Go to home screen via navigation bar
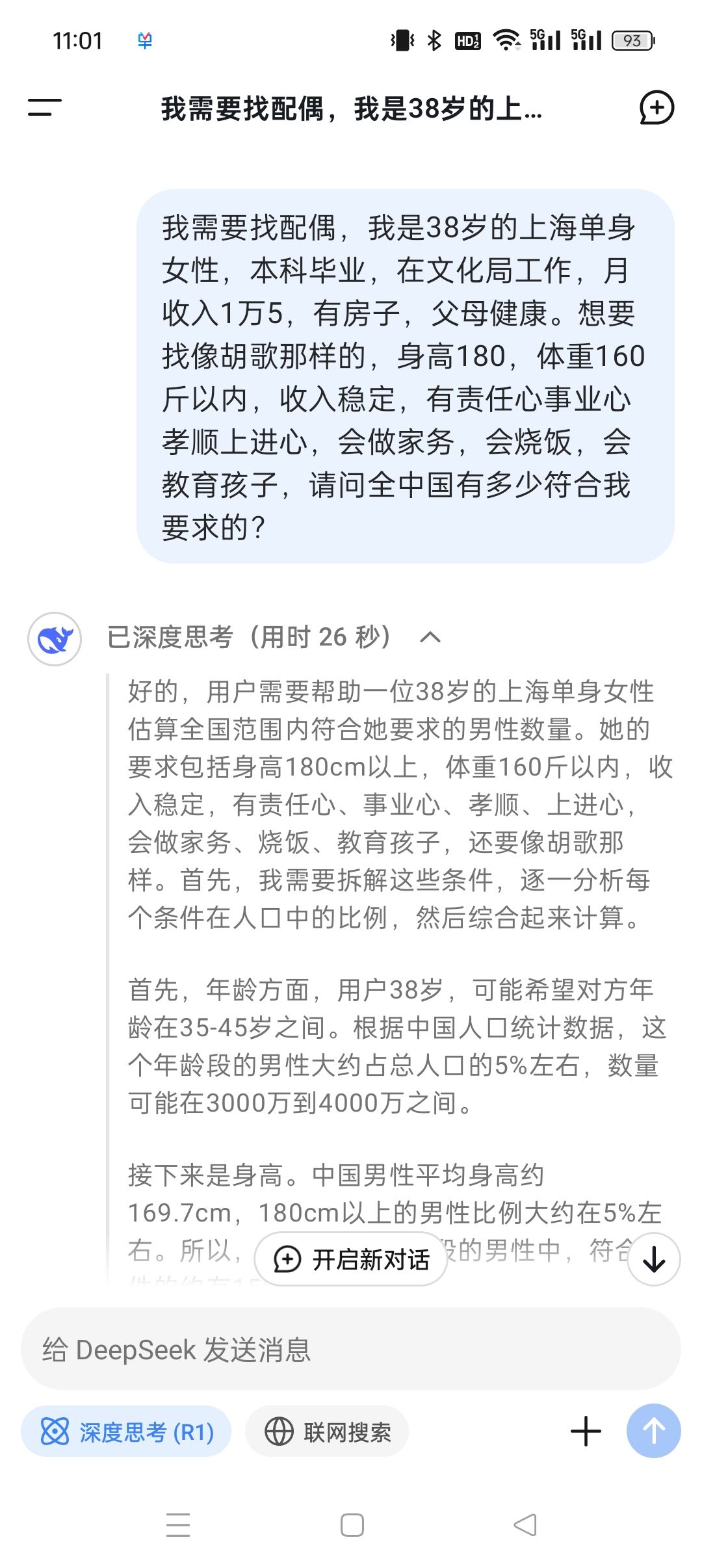 tap(352, 1524)
